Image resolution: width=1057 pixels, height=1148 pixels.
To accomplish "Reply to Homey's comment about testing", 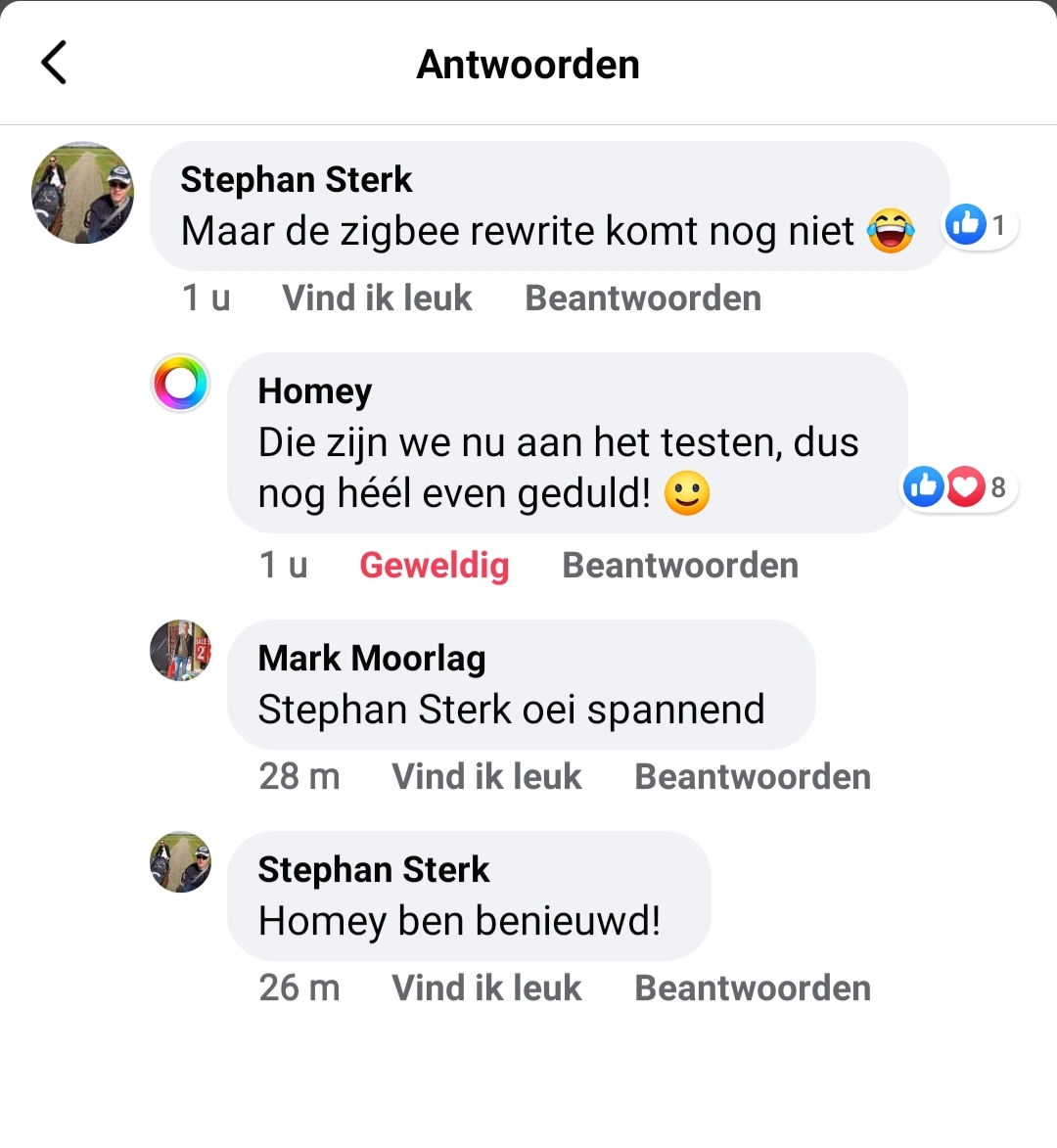I will 680,566.
